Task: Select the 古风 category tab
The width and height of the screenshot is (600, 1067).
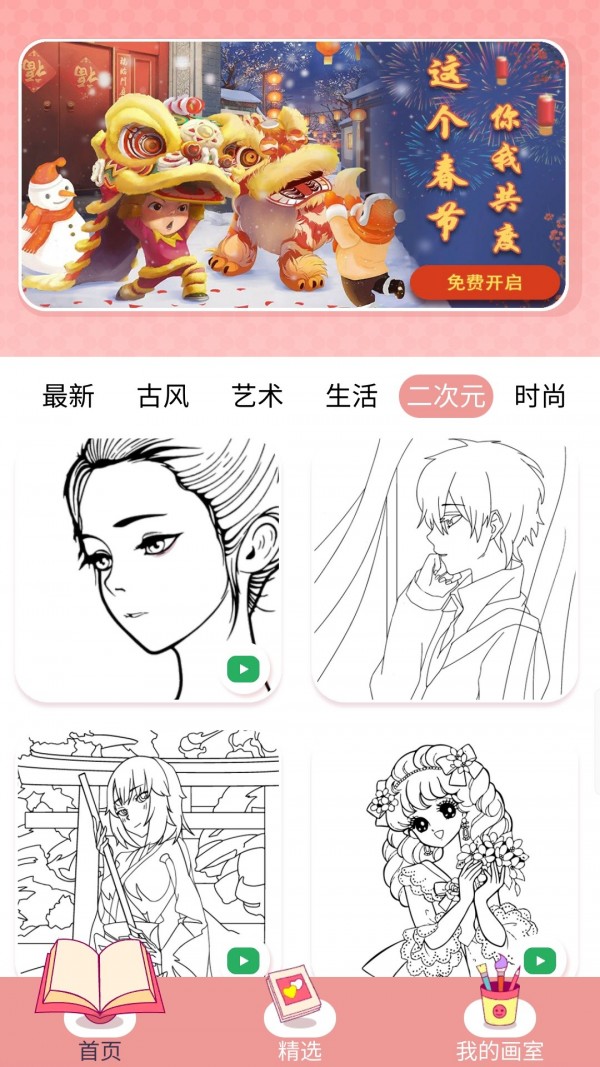Action: 163,396
